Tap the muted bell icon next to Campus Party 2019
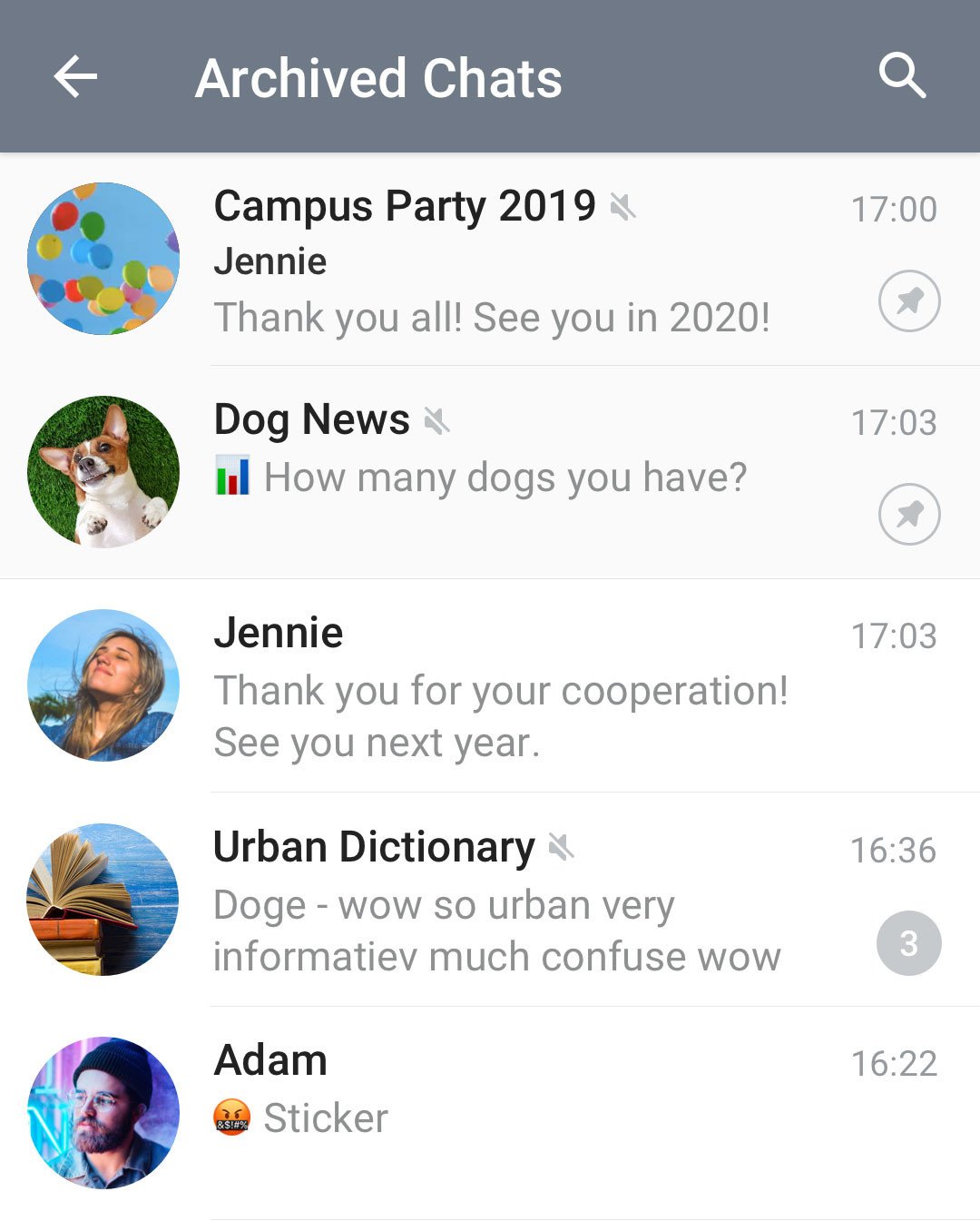Viewport: 980px width, 1221px height. click(x=621, y=207)
